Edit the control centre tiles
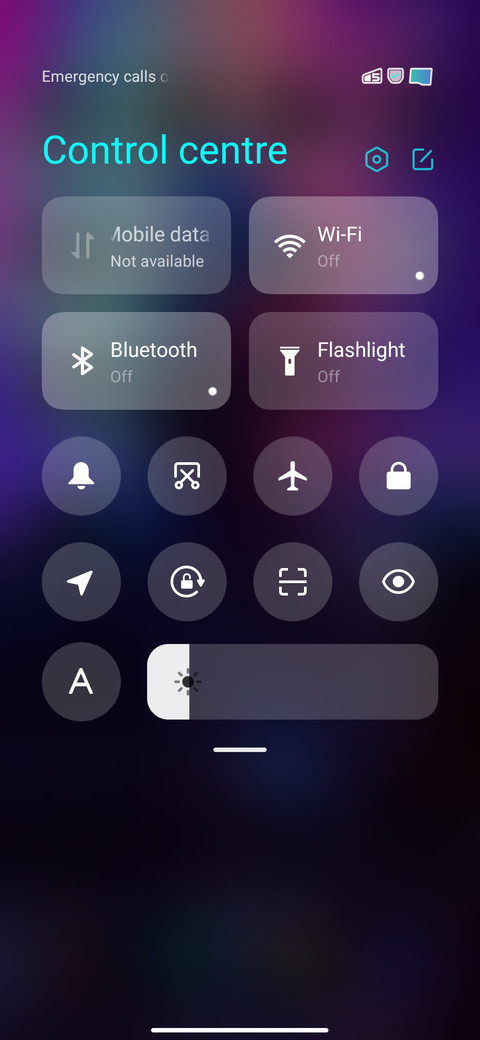The image size is (480, 1040). [422, 159]
